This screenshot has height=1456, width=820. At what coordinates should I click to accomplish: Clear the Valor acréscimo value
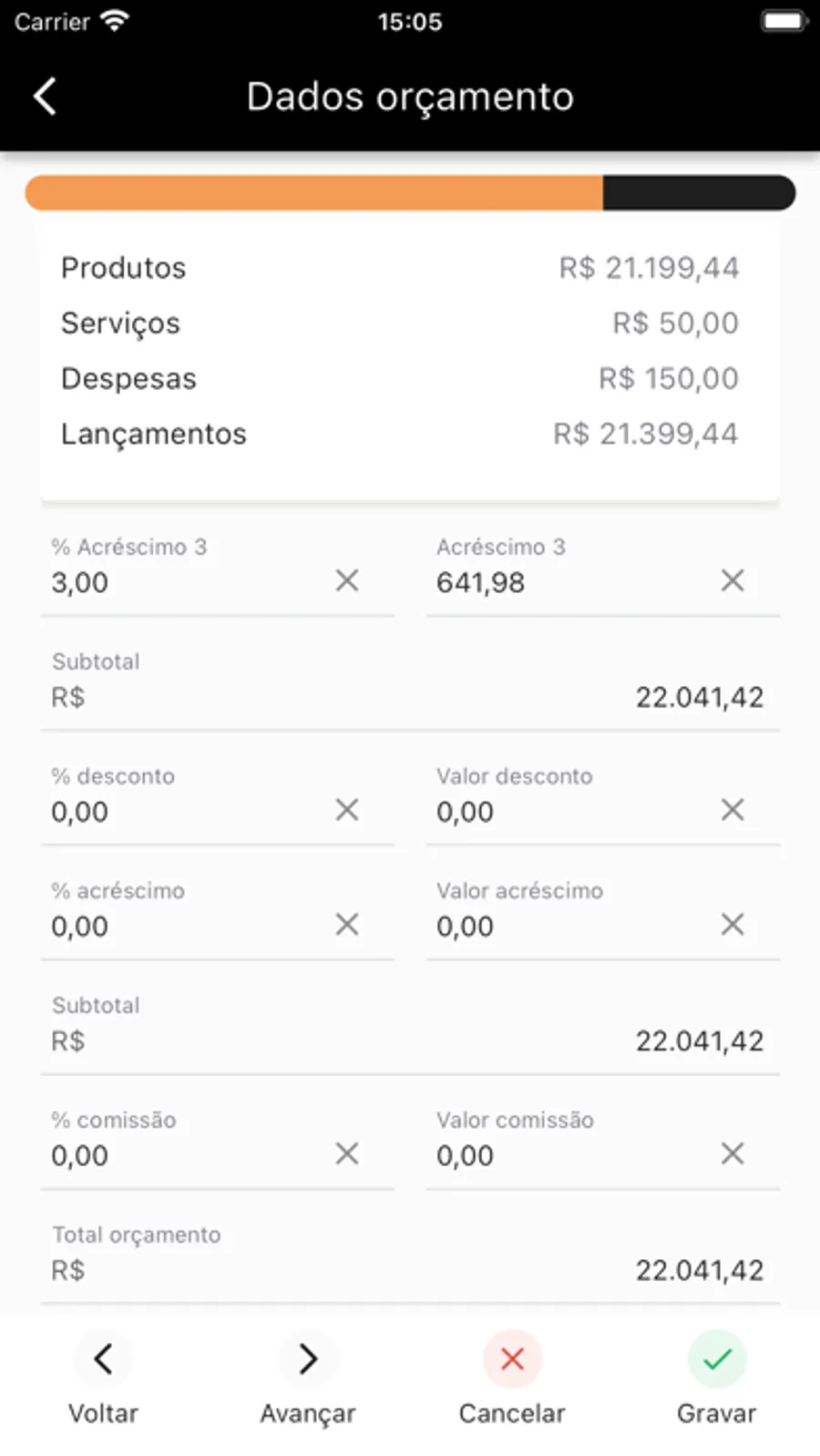tap(733, 925)
